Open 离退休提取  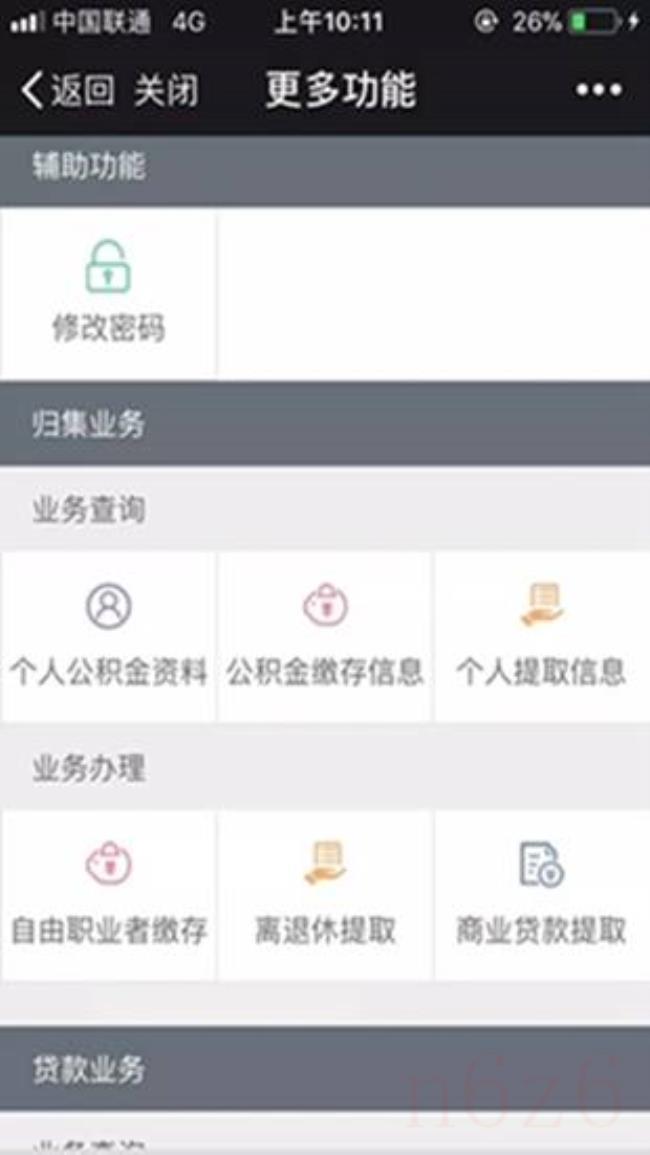[325, 896]
